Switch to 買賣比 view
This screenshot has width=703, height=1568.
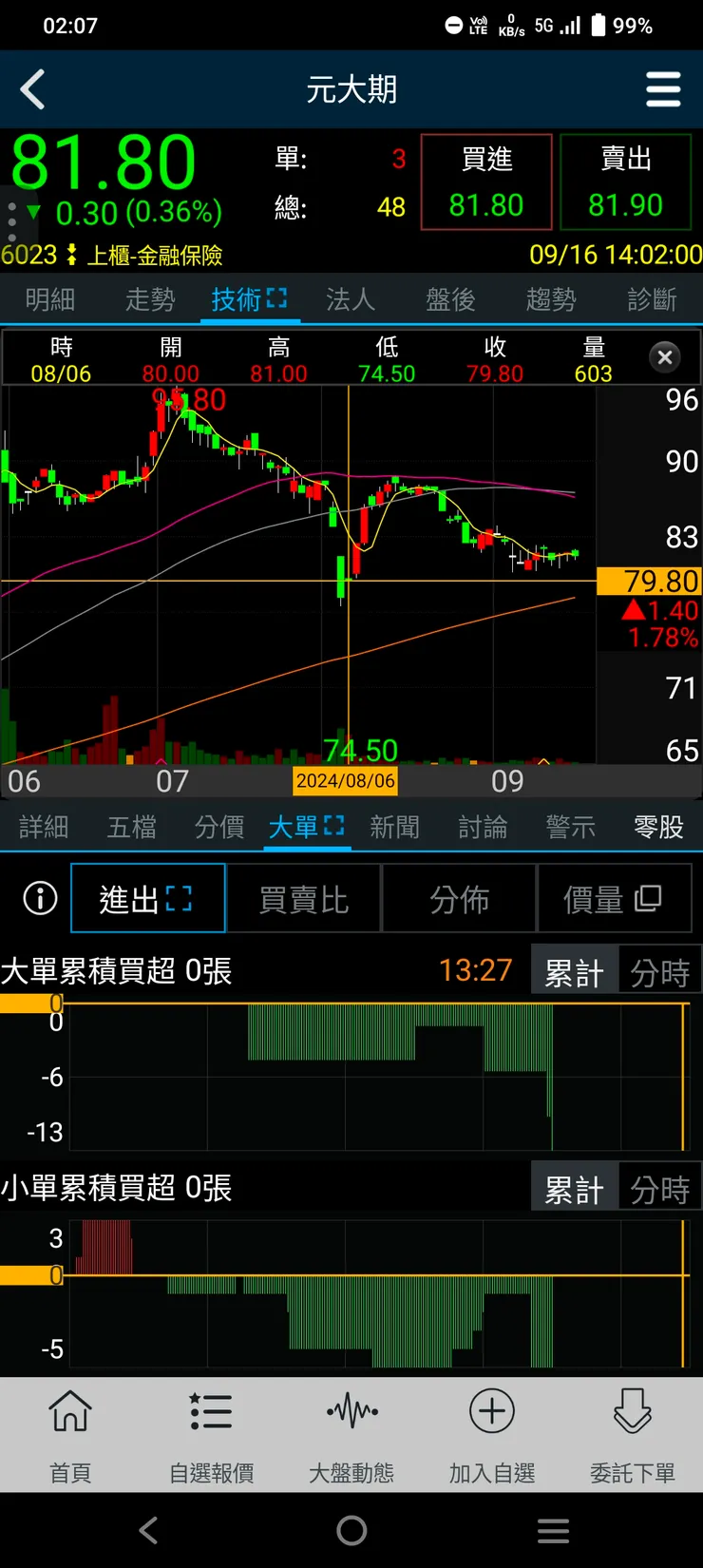pyautogui.click(x=304, y=897)
